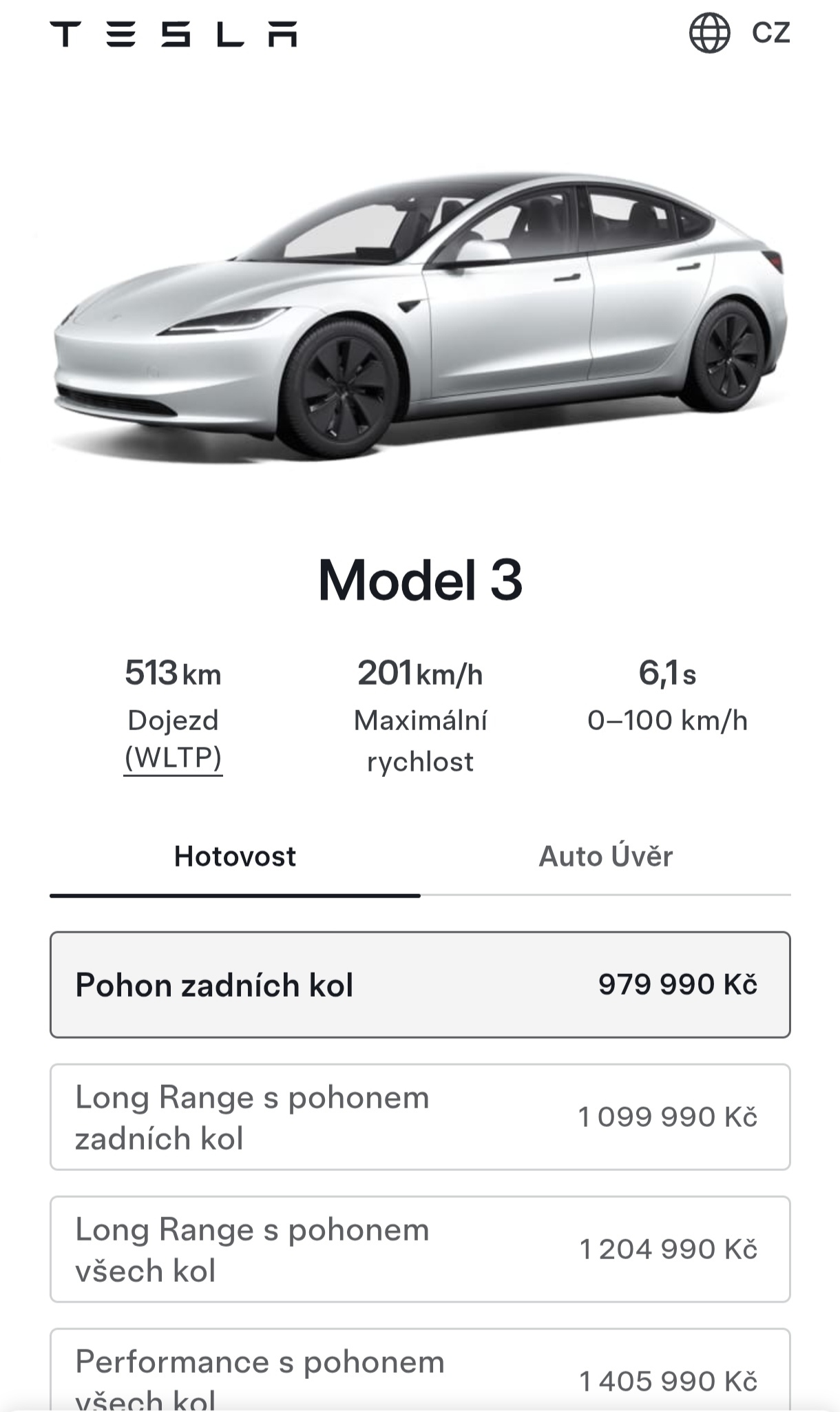Choose Long Range s pohonem zadních kol
The width and height of the screenshot is (840, 1412).
[420, 1117]
